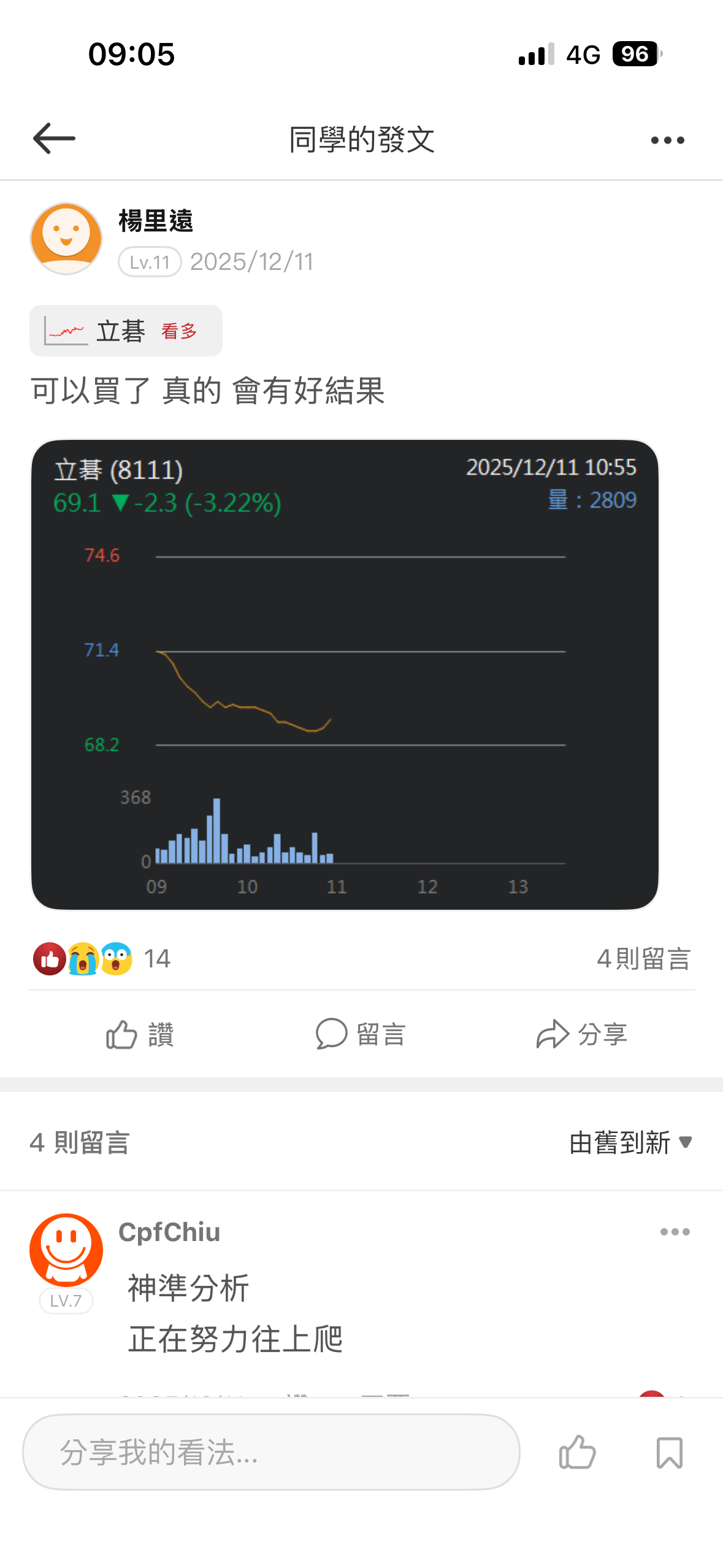Open the overflow menu in the header
The width and height of the screenshot is (723, 1568).
(x=667, y=140)
